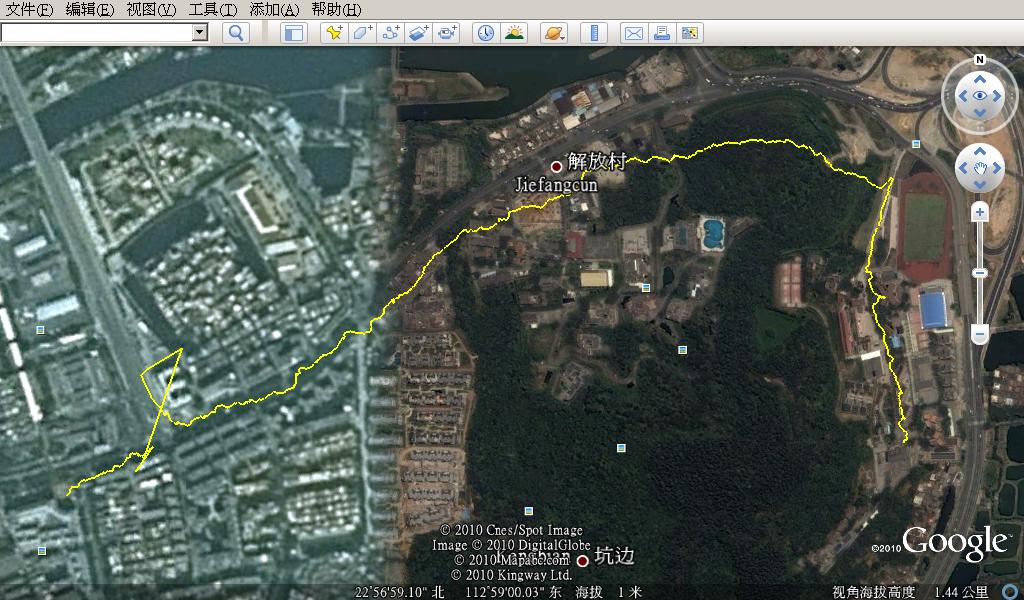The width and height of the screenshot is (1024, 600).
Task: Show historical imagery clock
Action: click(485, 33)
